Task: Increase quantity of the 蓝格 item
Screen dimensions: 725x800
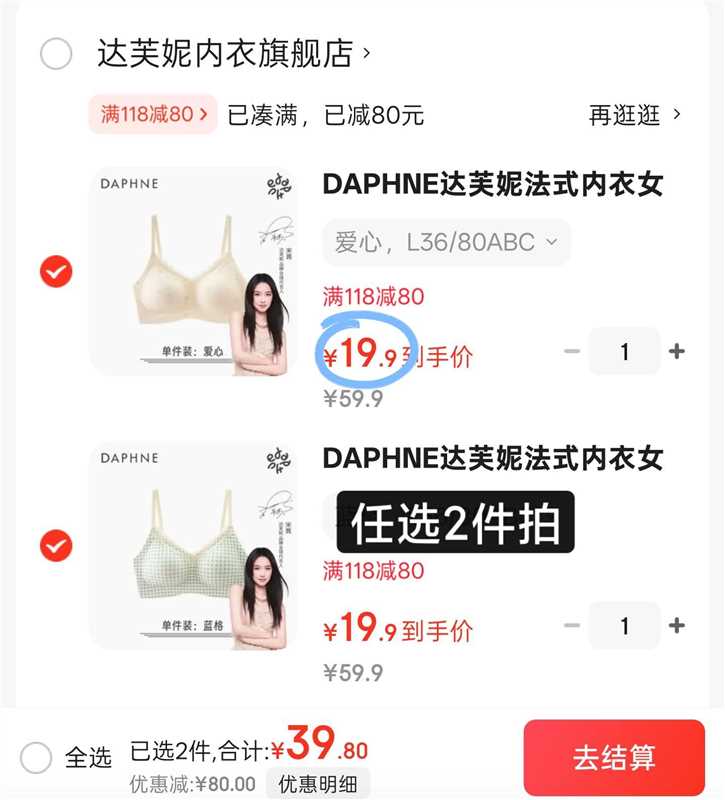Action: tap(677, 626)
